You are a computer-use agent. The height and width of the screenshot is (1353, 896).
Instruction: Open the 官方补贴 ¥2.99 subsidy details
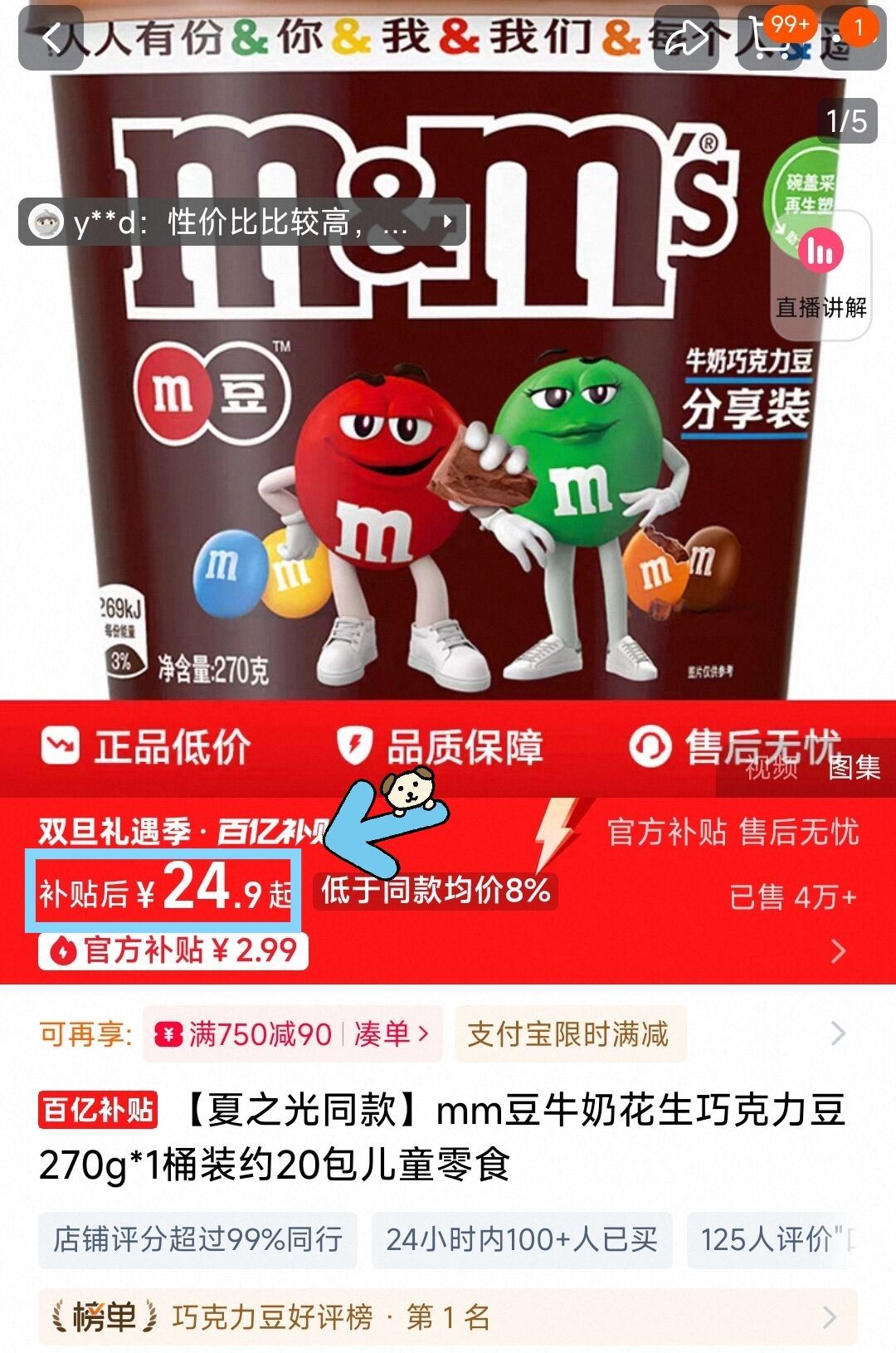point(173,950)
